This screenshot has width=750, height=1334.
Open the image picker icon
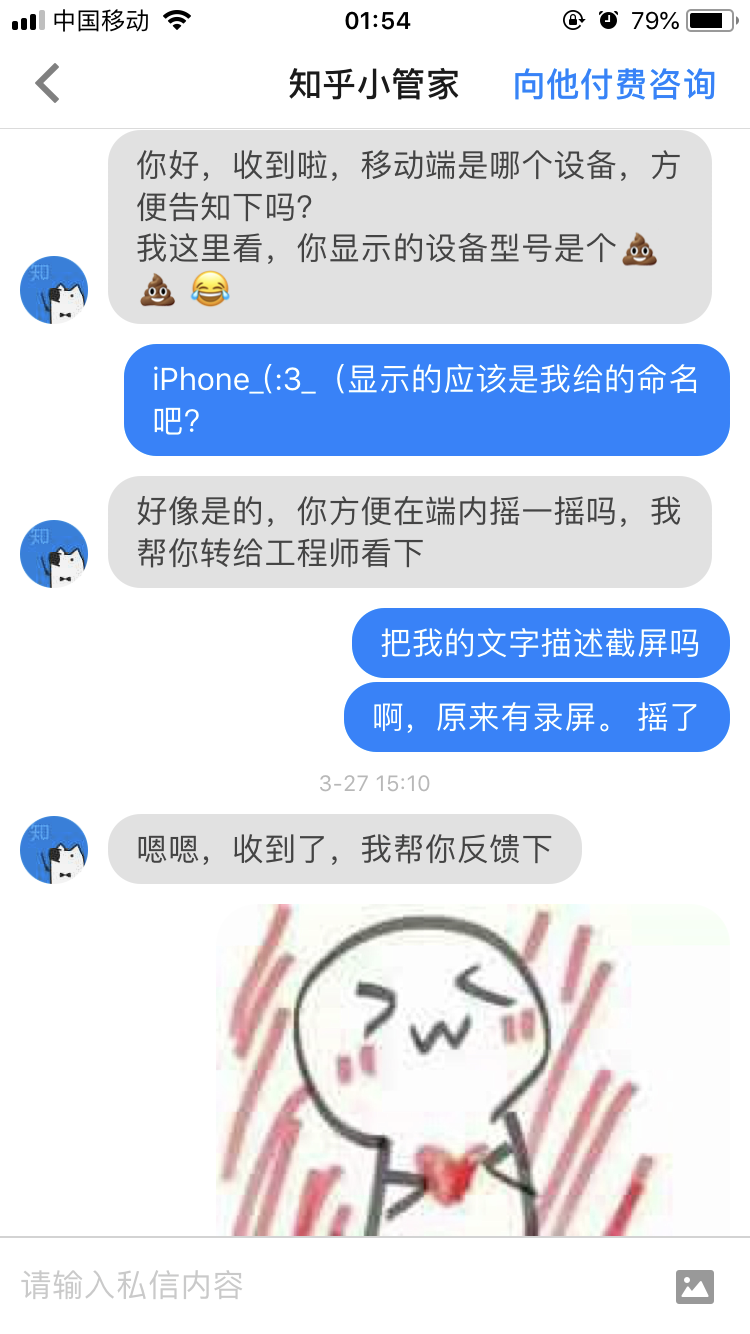point(694,1286)
